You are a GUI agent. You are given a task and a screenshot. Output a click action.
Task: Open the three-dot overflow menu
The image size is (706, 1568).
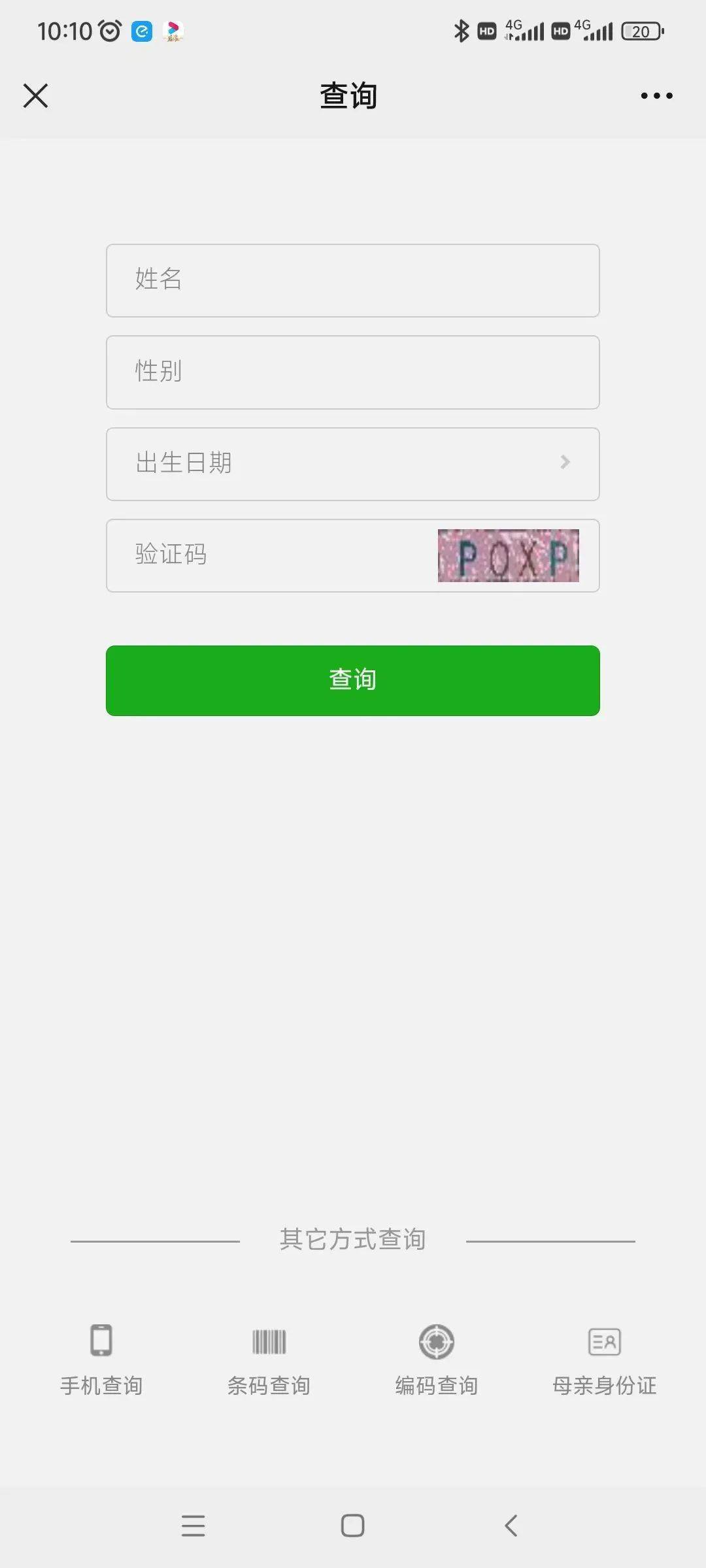tap(656, 95)
